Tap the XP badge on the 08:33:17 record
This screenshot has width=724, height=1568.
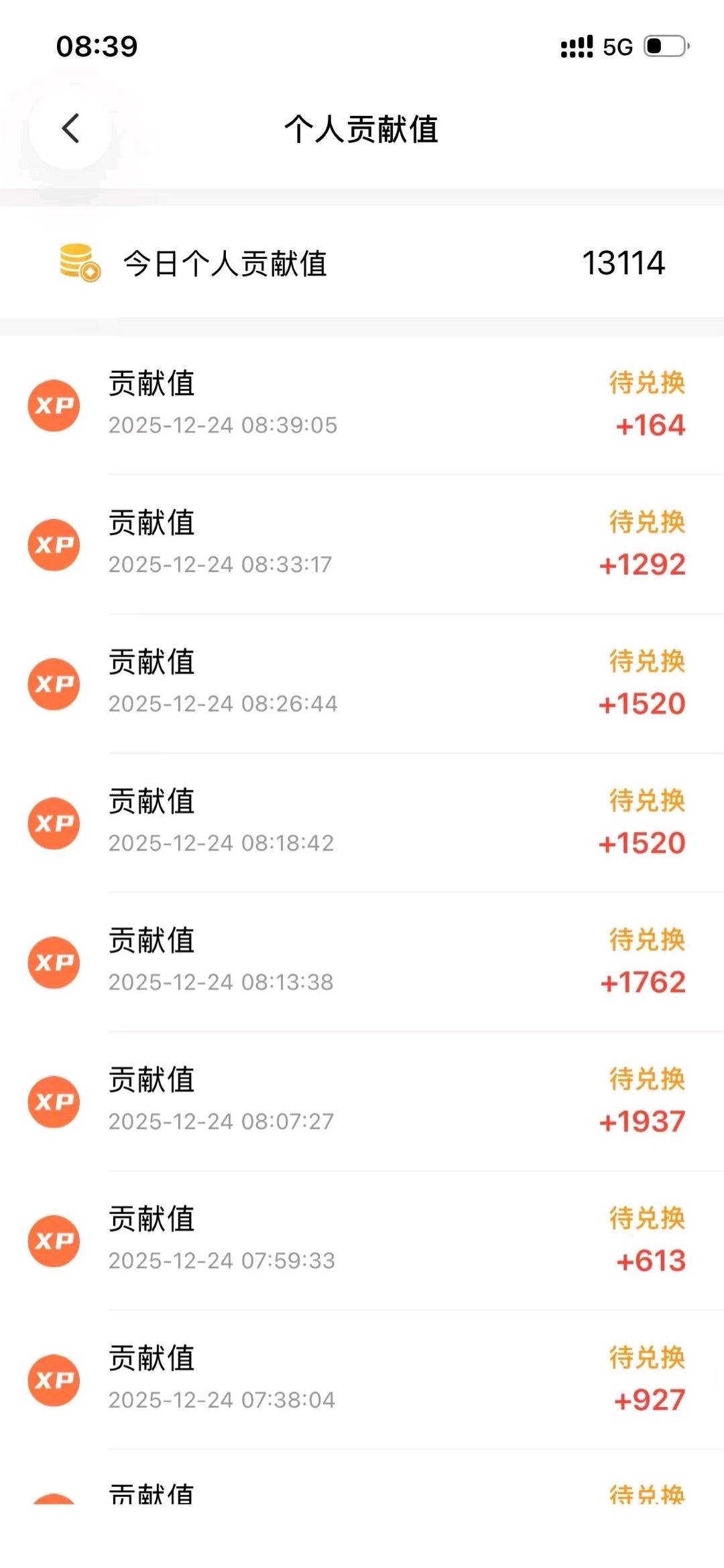(x=54, y=545)
